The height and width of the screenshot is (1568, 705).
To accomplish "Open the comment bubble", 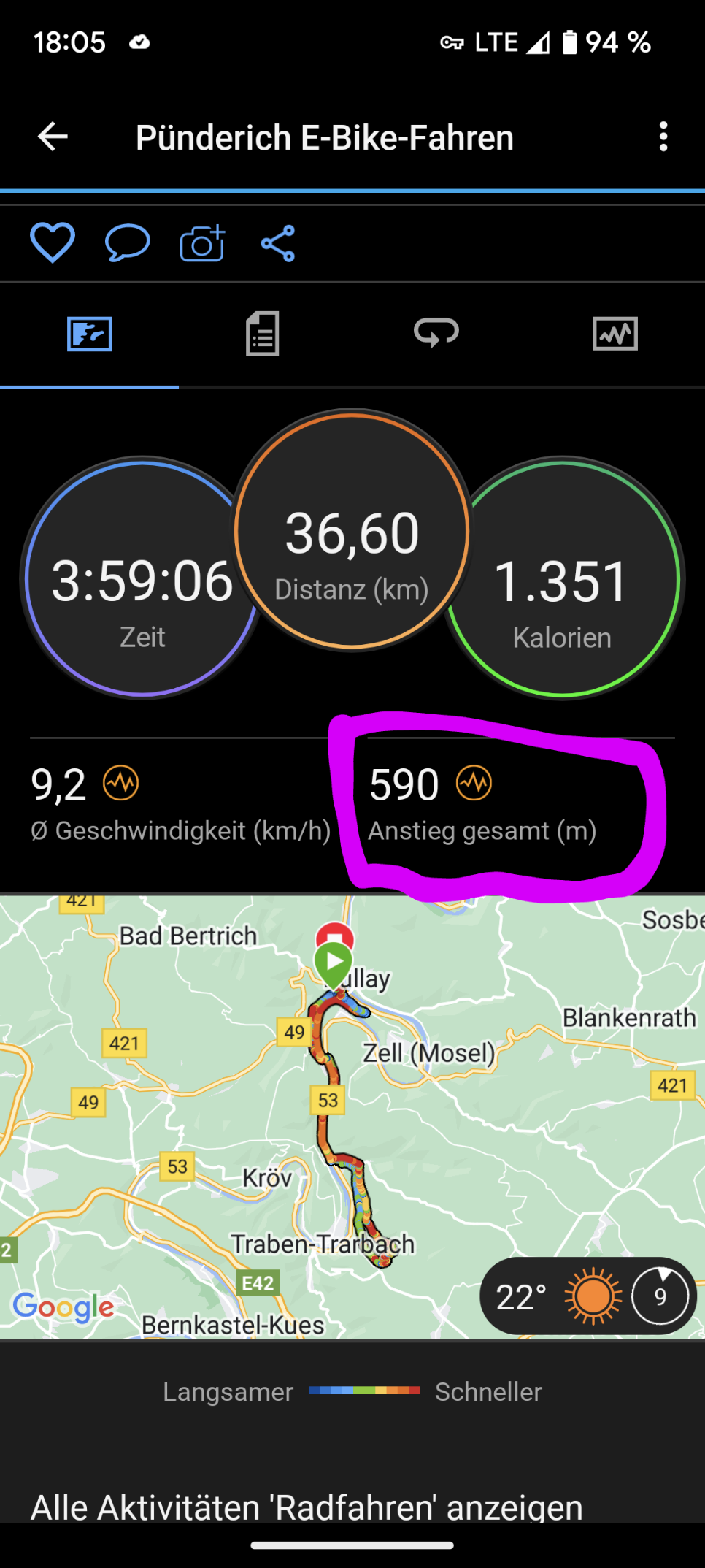I will pos(128,242).
